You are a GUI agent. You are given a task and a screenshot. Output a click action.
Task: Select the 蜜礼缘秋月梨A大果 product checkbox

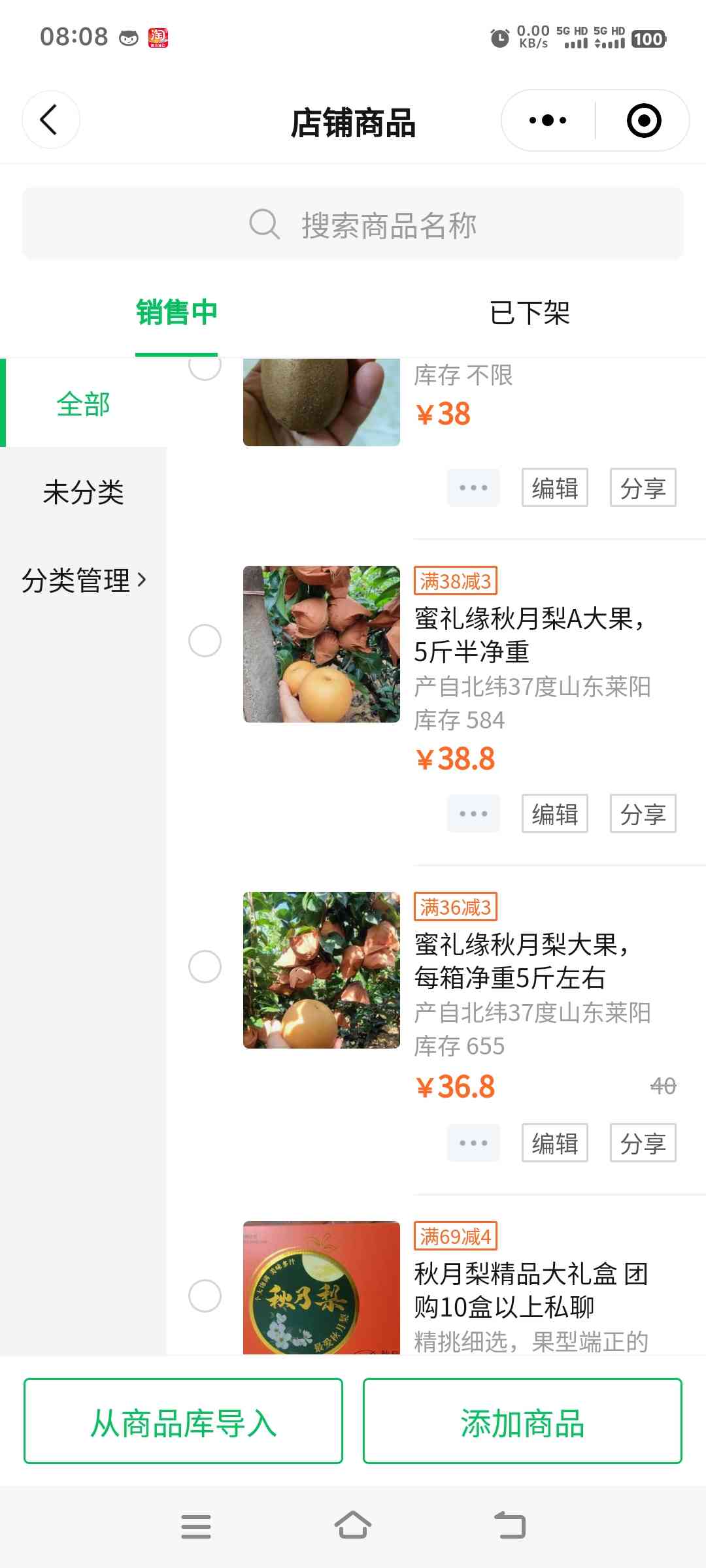205,641
